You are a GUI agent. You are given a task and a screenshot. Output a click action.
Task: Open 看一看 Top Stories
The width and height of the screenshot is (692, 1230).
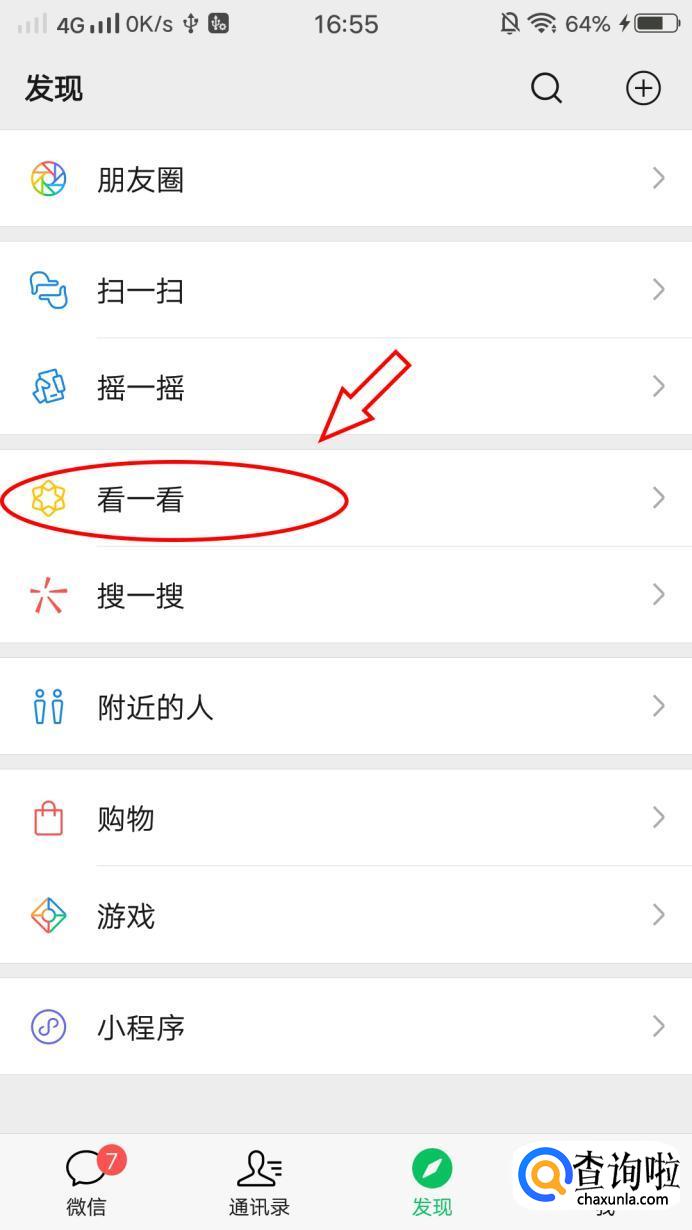345,498
